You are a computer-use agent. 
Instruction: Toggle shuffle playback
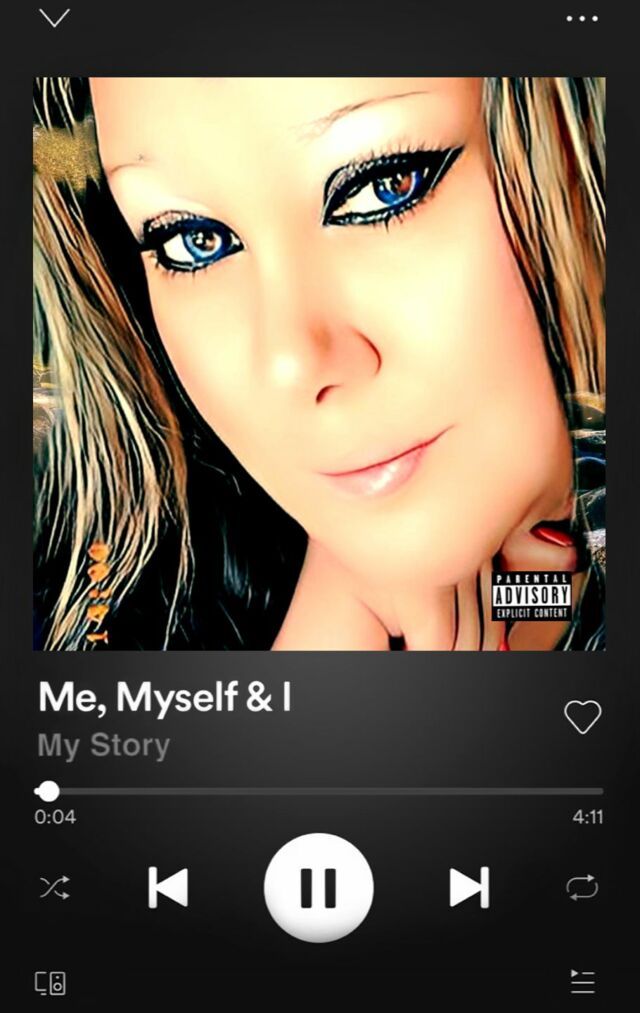(x=54, y=887)
